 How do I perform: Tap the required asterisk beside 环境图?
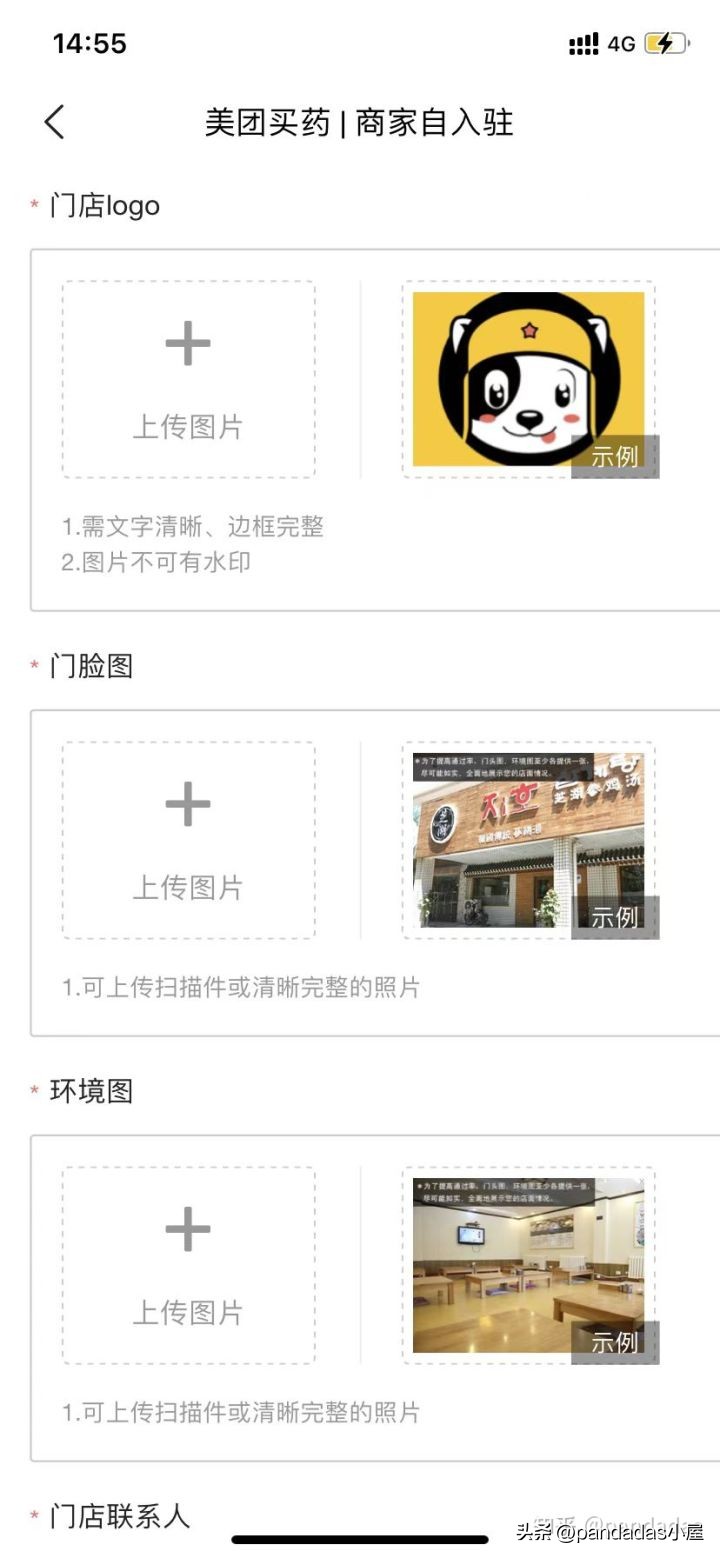[36, 1089]
